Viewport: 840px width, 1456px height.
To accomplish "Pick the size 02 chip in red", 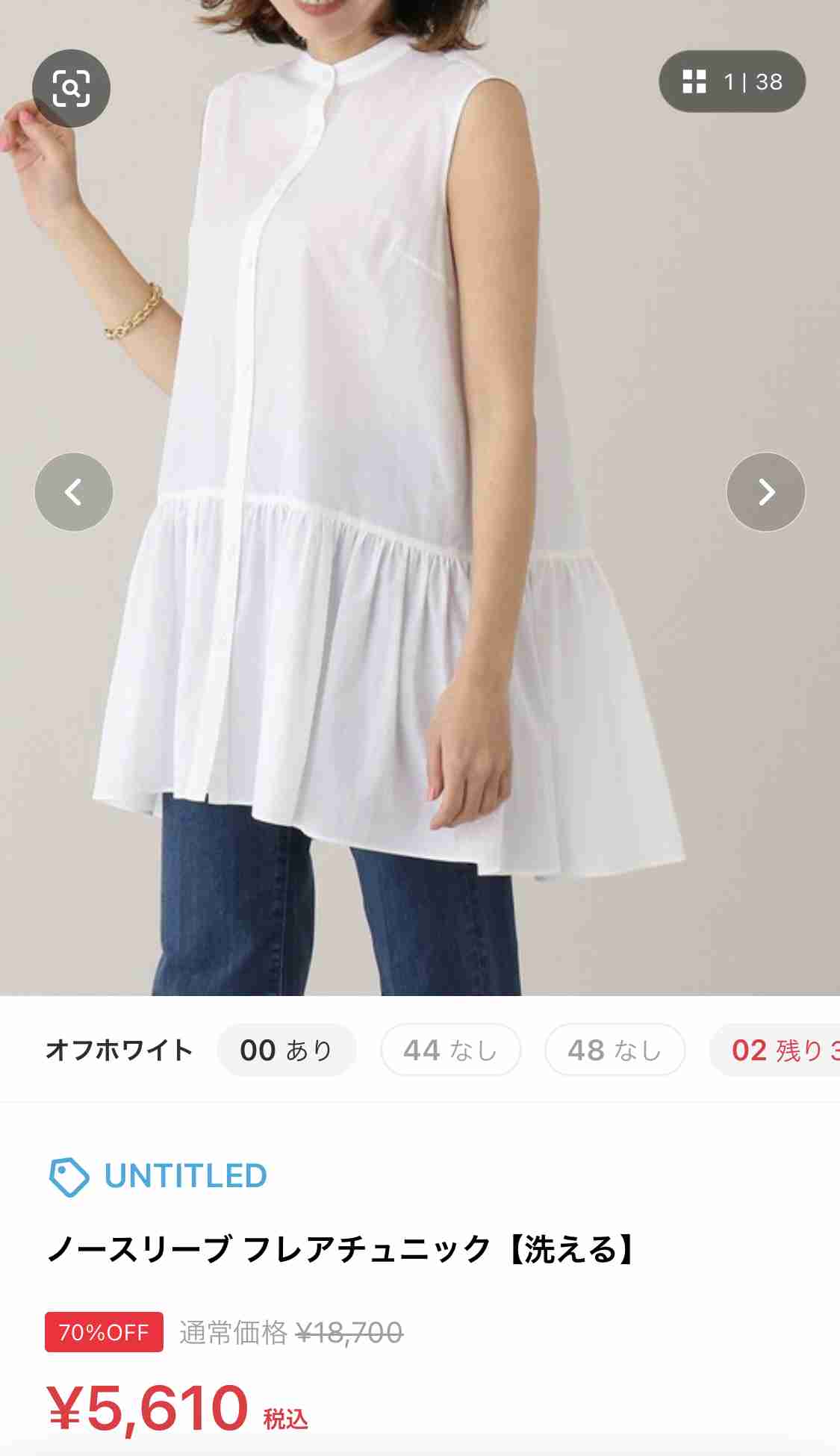I will pyautogui.click(x=775, y=1050).
